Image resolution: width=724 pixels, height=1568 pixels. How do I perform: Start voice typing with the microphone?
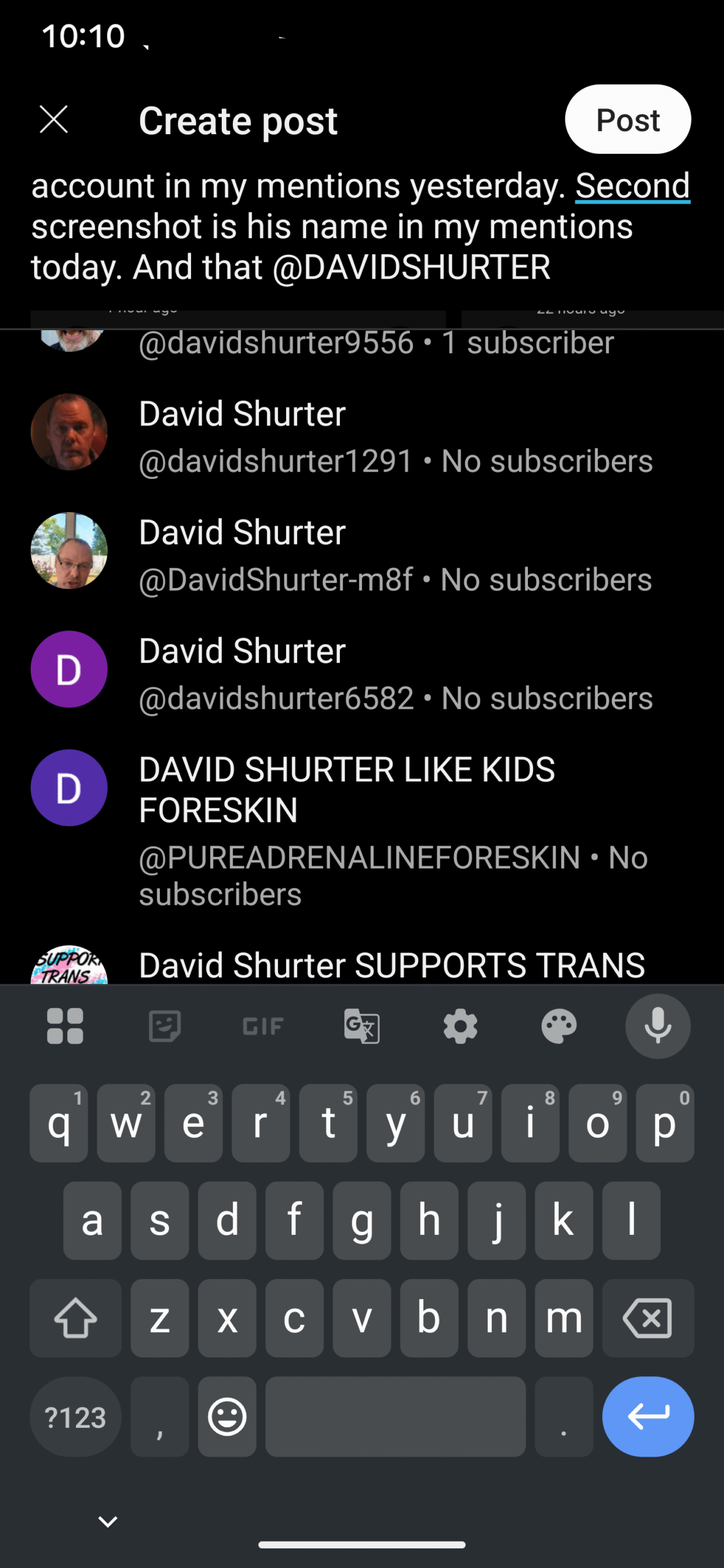[658, 1026]
